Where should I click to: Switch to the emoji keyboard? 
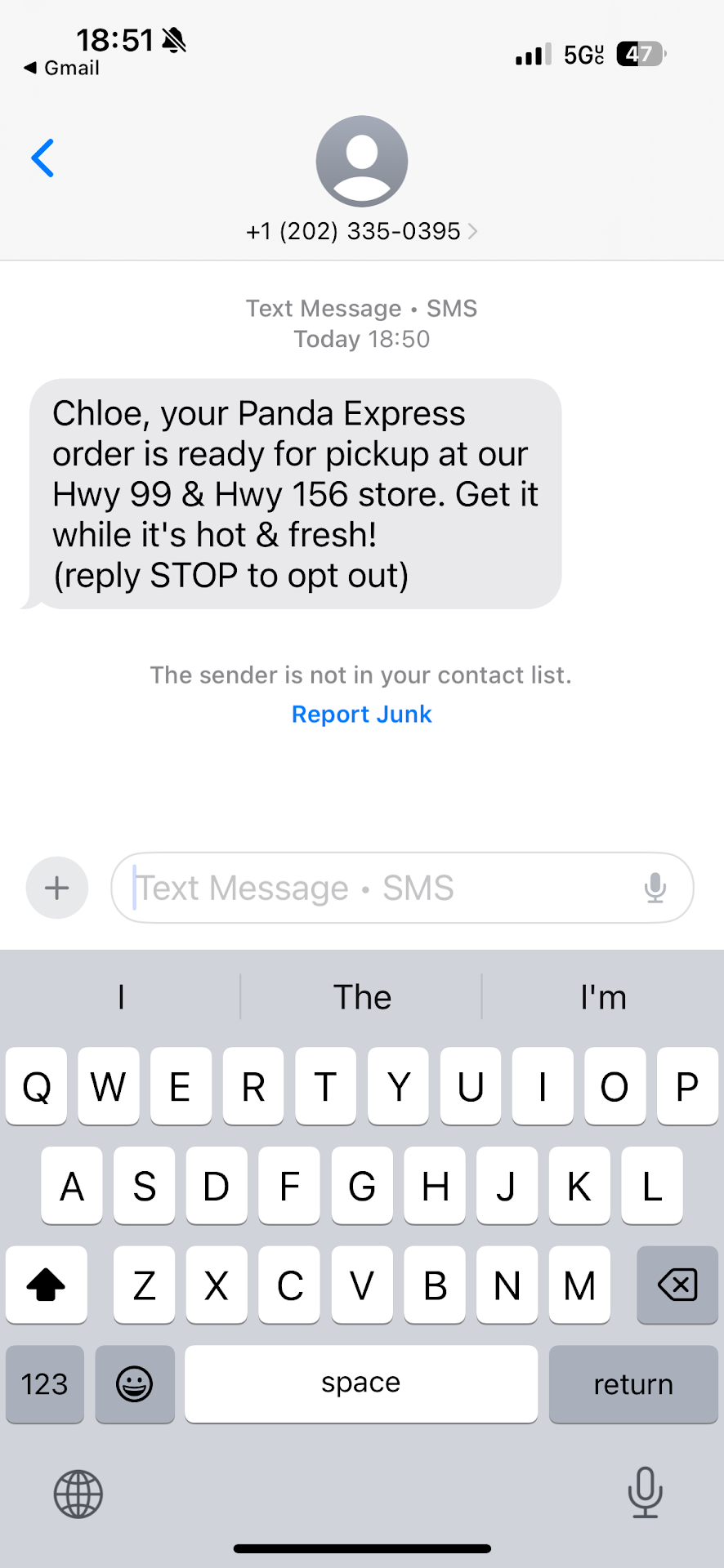(x=135, y=1383)
